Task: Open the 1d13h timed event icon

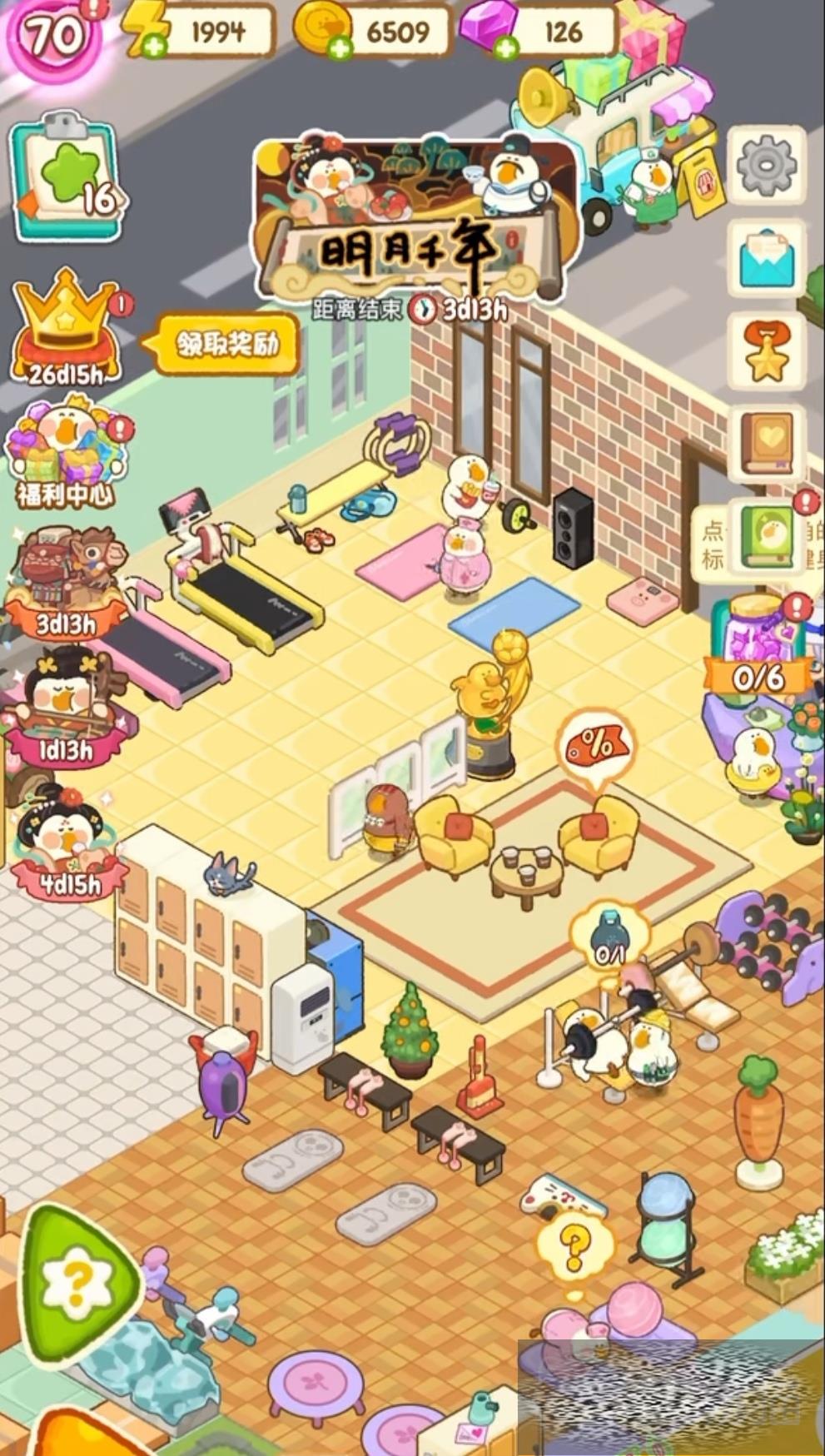Action: pyautogui.click(x=65, y=708)
